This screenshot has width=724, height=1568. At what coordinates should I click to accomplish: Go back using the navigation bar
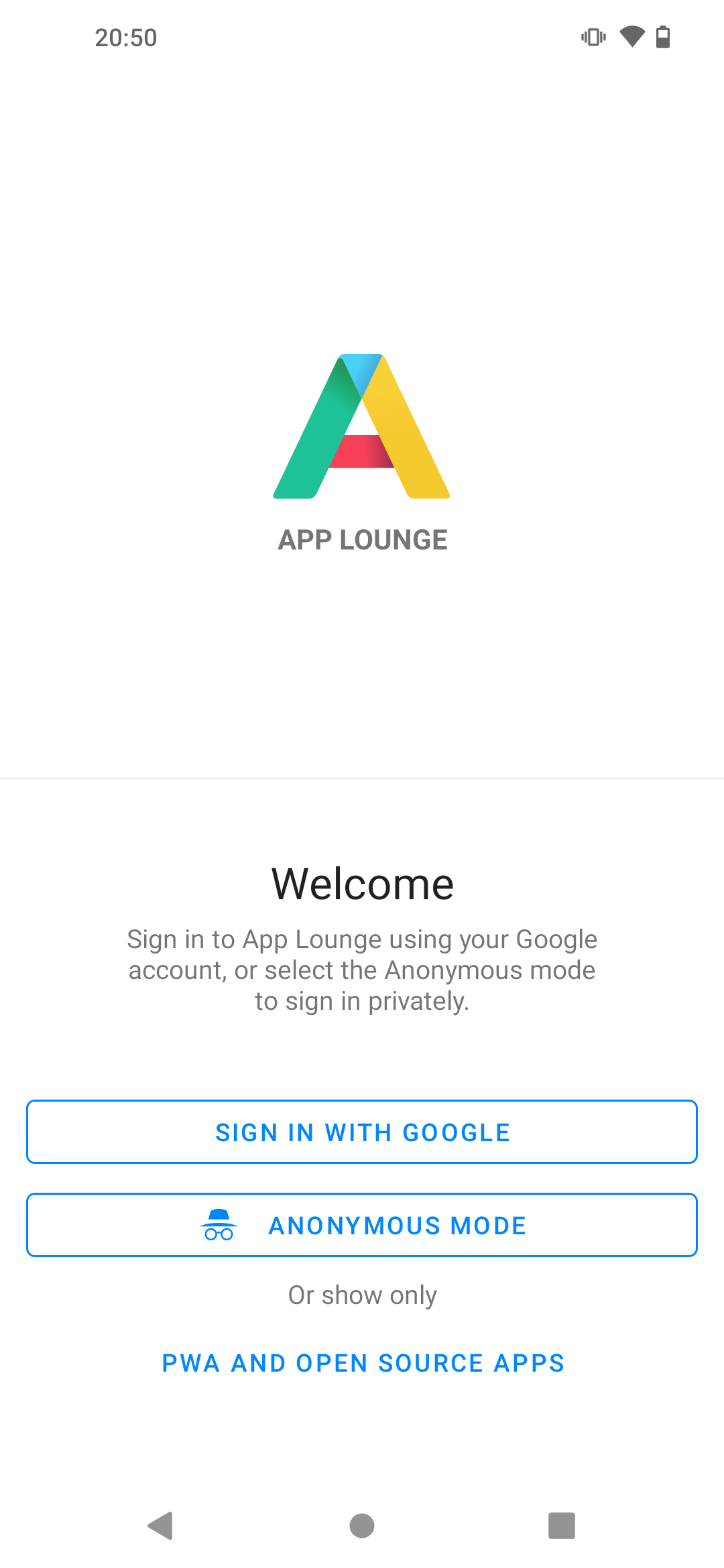coord(161,1526)
